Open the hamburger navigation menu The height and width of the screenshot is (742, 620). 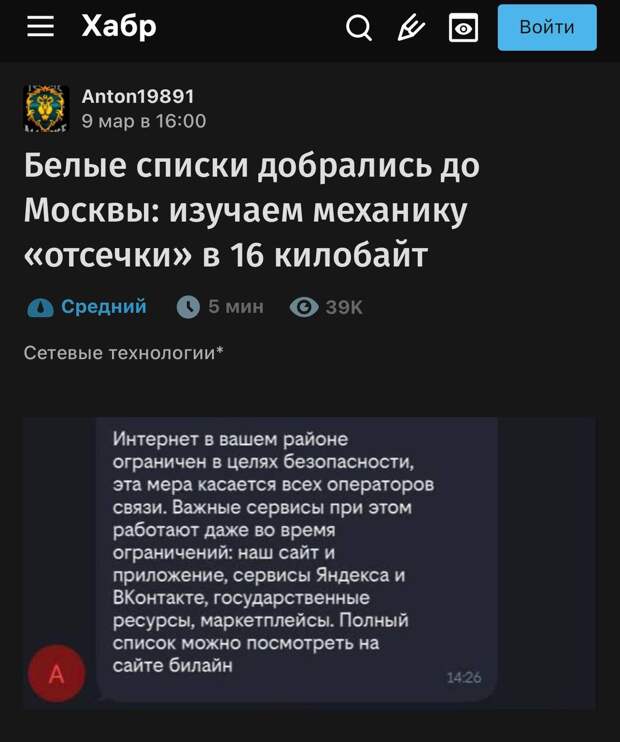point(40,28)
